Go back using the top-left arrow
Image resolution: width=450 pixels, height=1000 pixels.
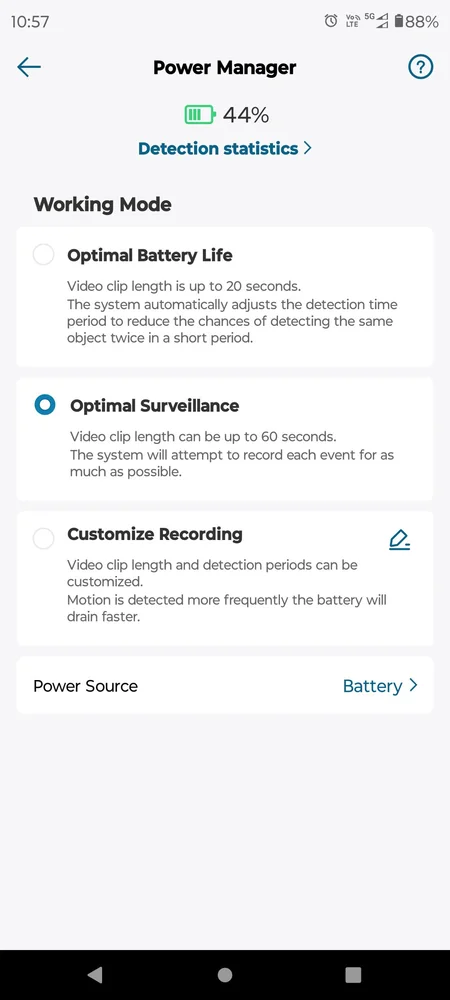click(29, 67)
